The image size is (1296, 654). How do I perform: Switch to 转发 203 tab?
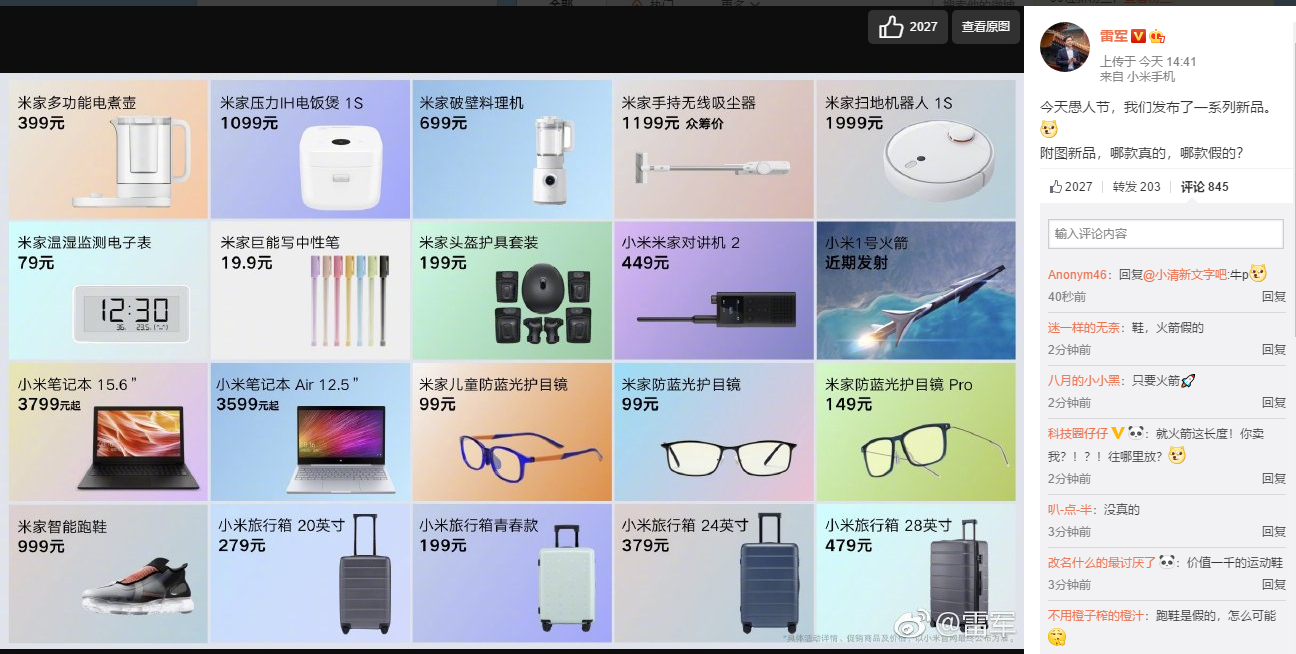point(1136,187)
